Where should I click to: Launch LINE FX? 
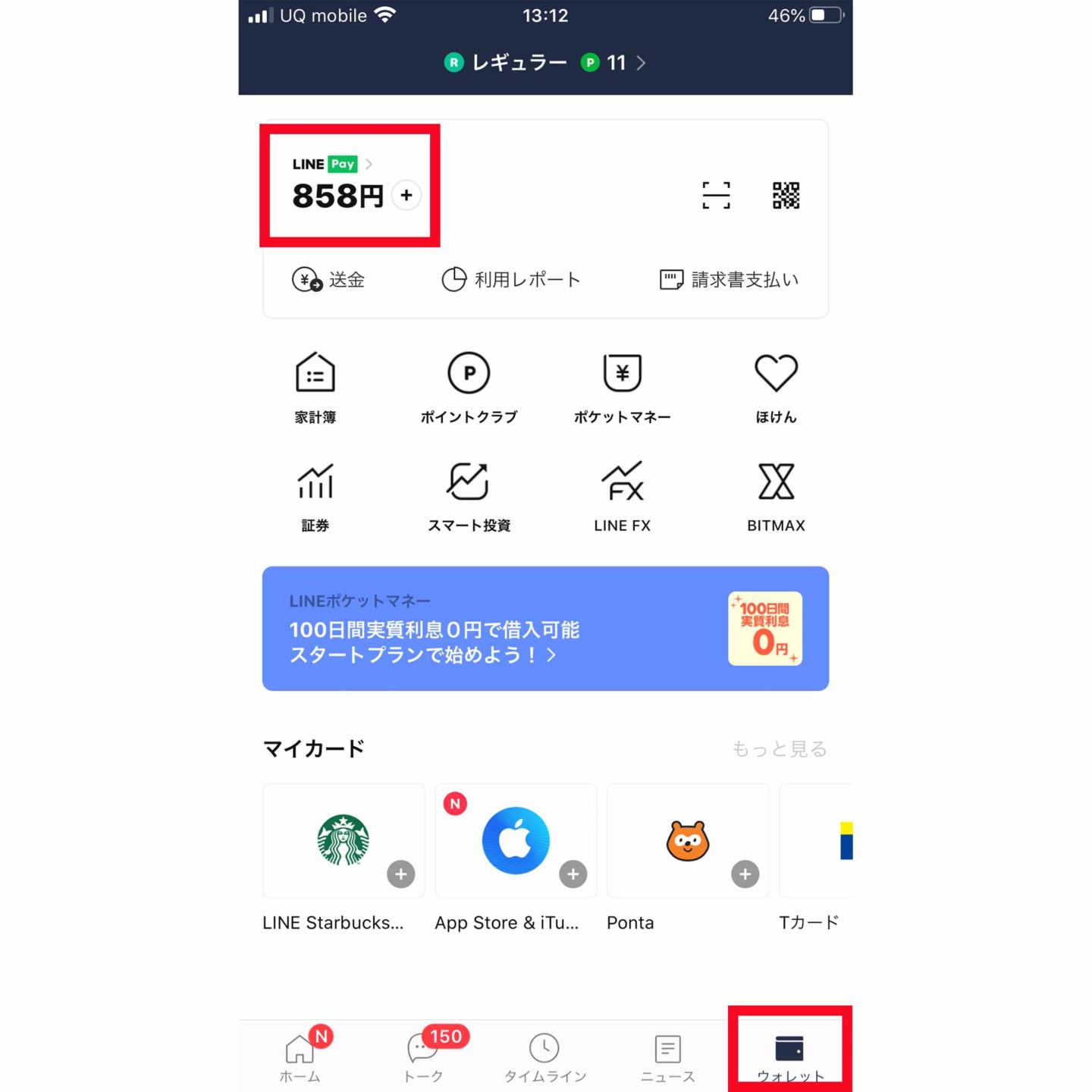(622, 495)
